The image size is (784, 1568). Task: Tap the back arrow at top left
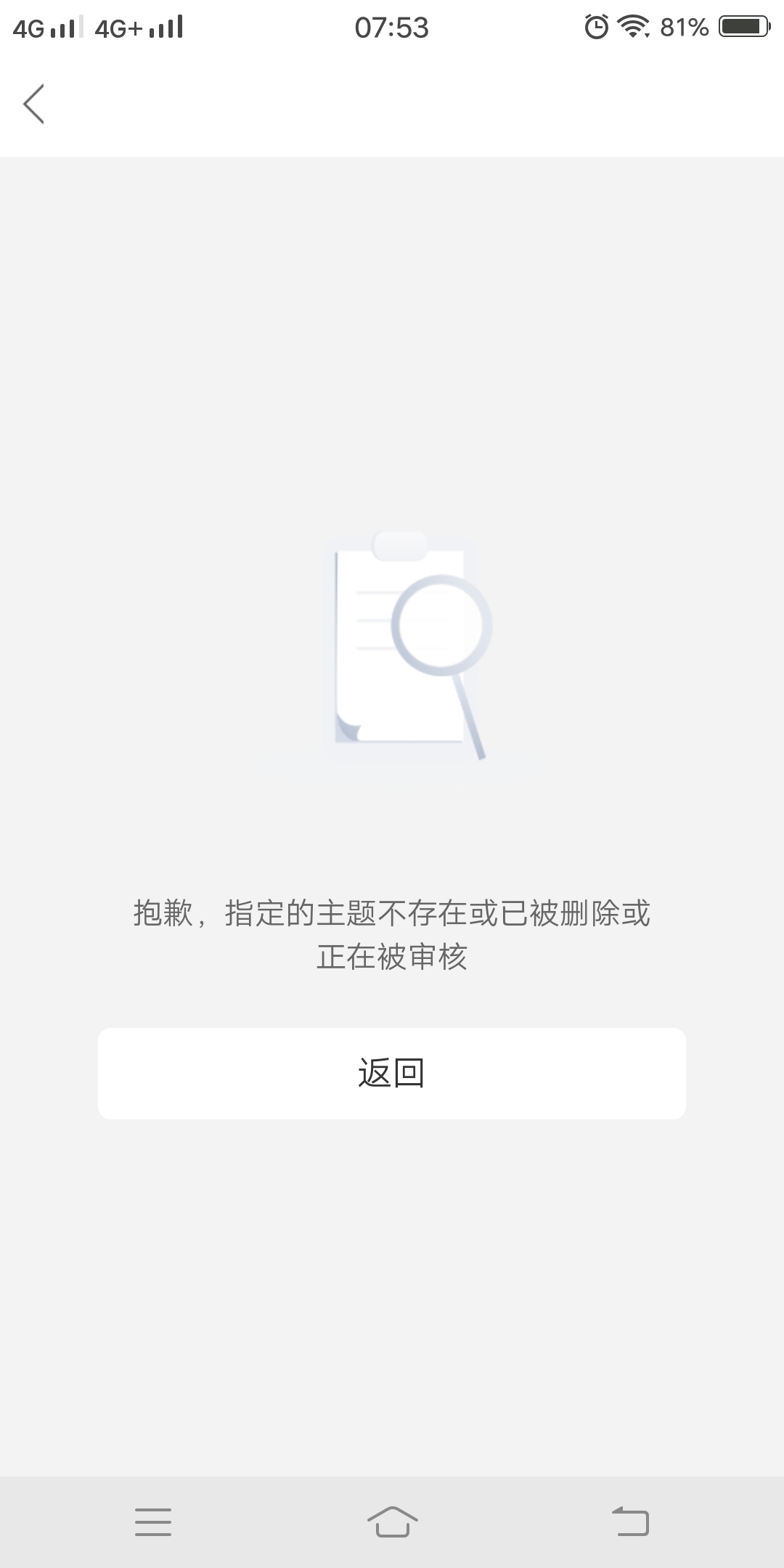coord(33,104)
